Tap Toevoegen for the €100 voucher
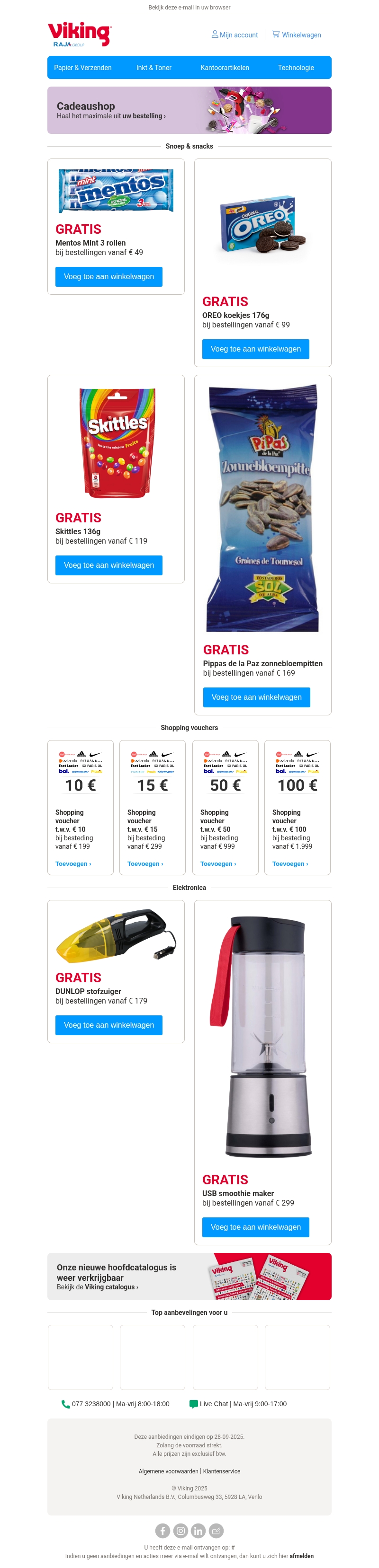Screen dimensions: 379x1568 pyautogui.click(x=290, y=864)
